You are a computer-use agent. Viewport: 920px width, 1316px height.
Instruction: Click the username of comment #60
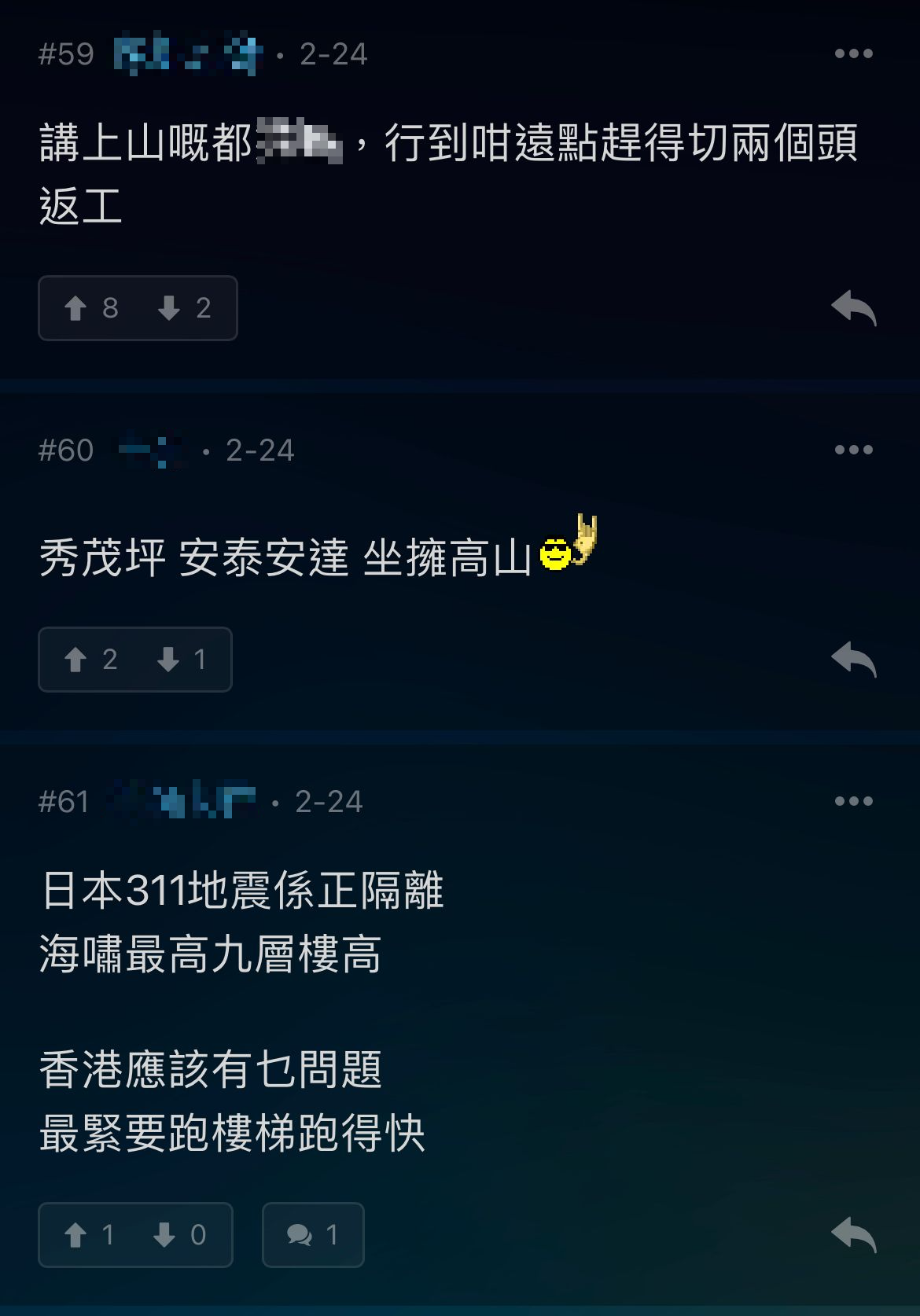coord(153,449)
